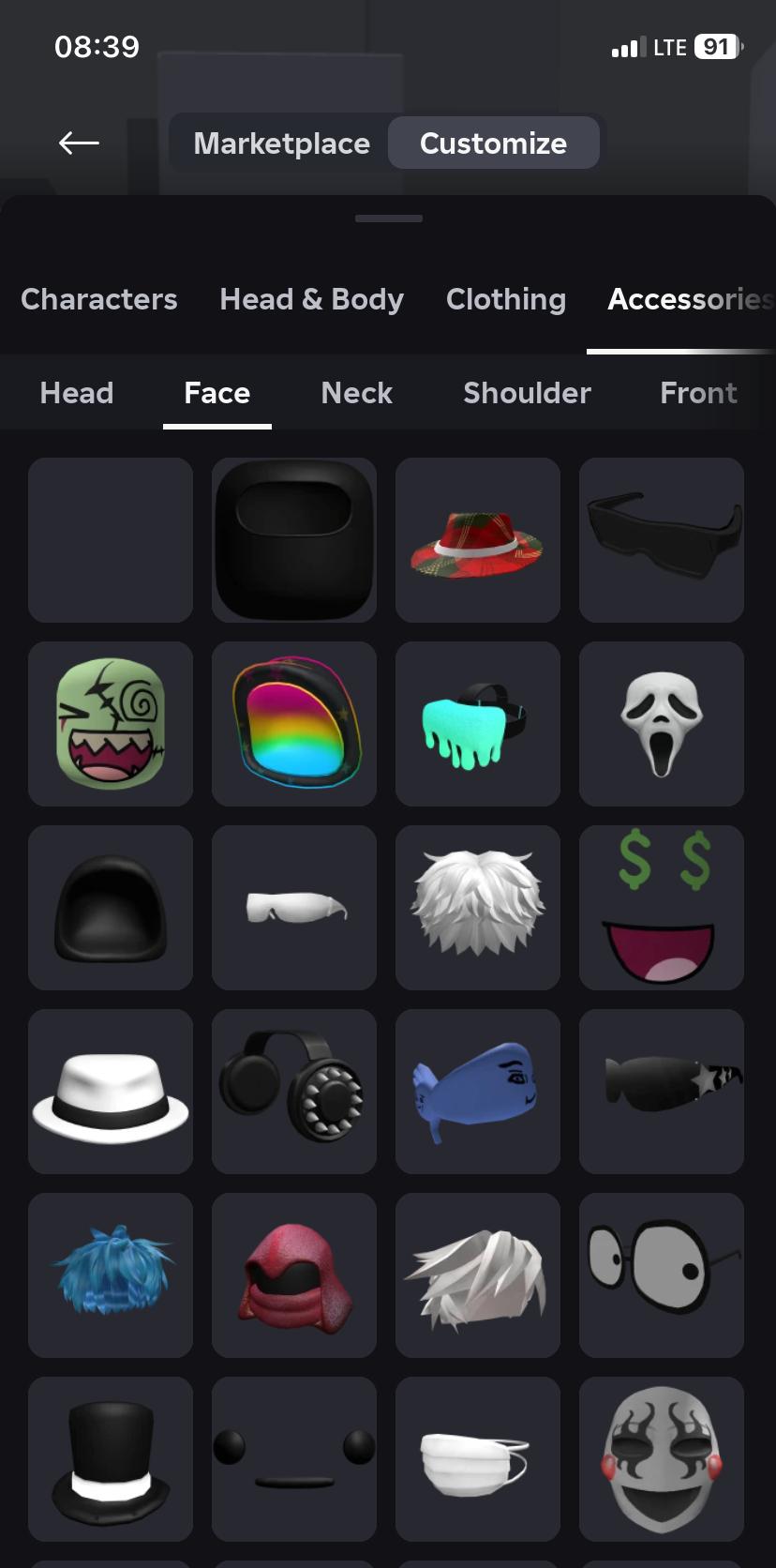
Task: Select the green zombie face mask
Action: click(x=111, y=724)
